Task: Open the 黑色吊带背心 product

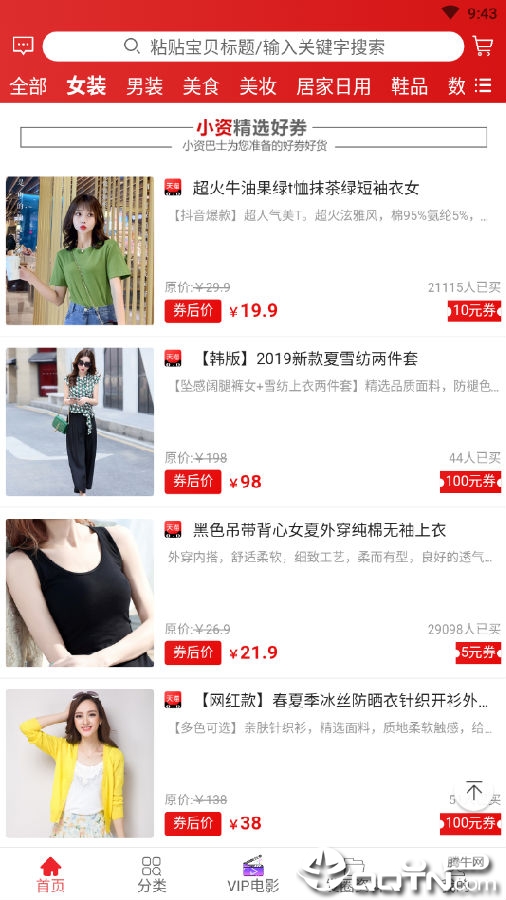Action: pos(253,593)
